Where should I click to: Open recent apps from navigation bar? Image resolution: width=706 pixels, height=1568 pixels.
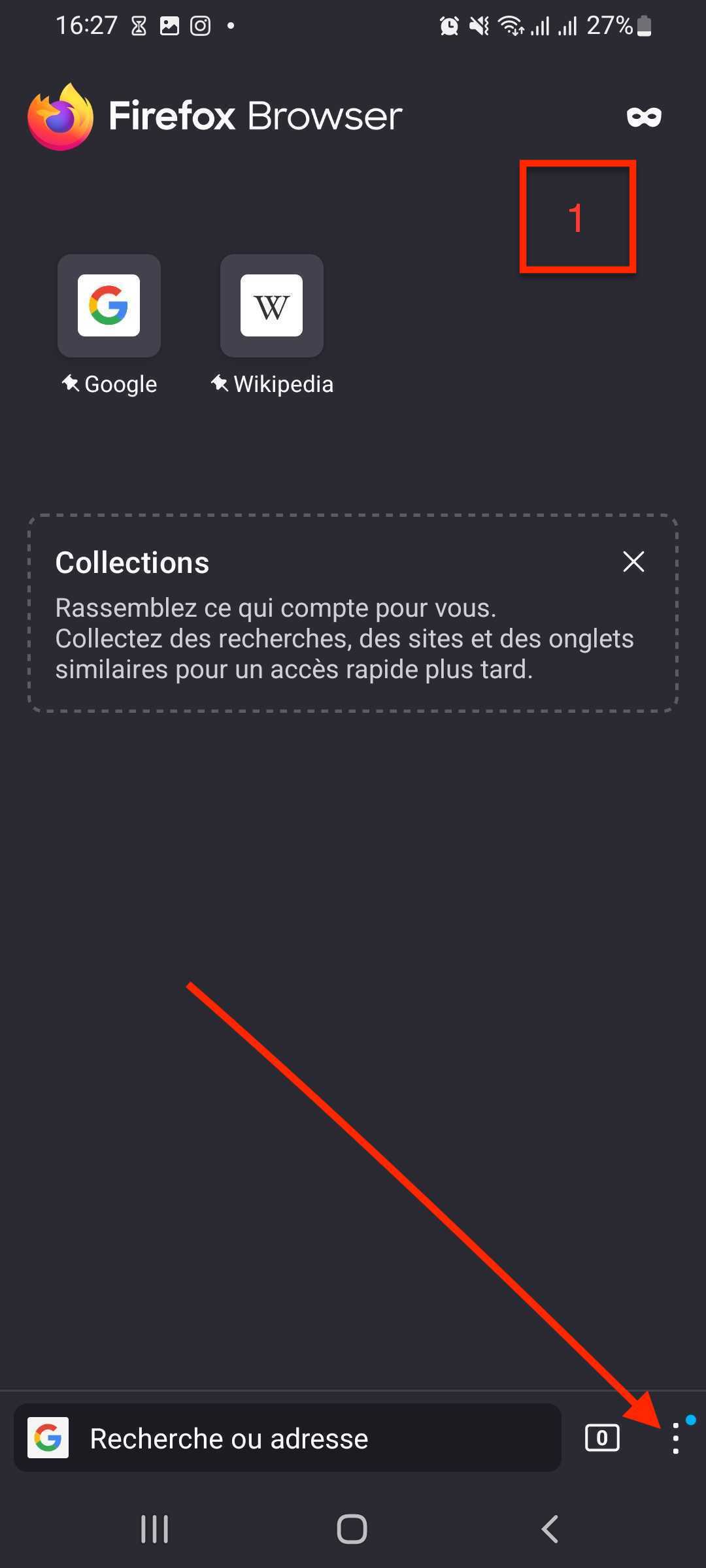click(x=155, y=1529)
